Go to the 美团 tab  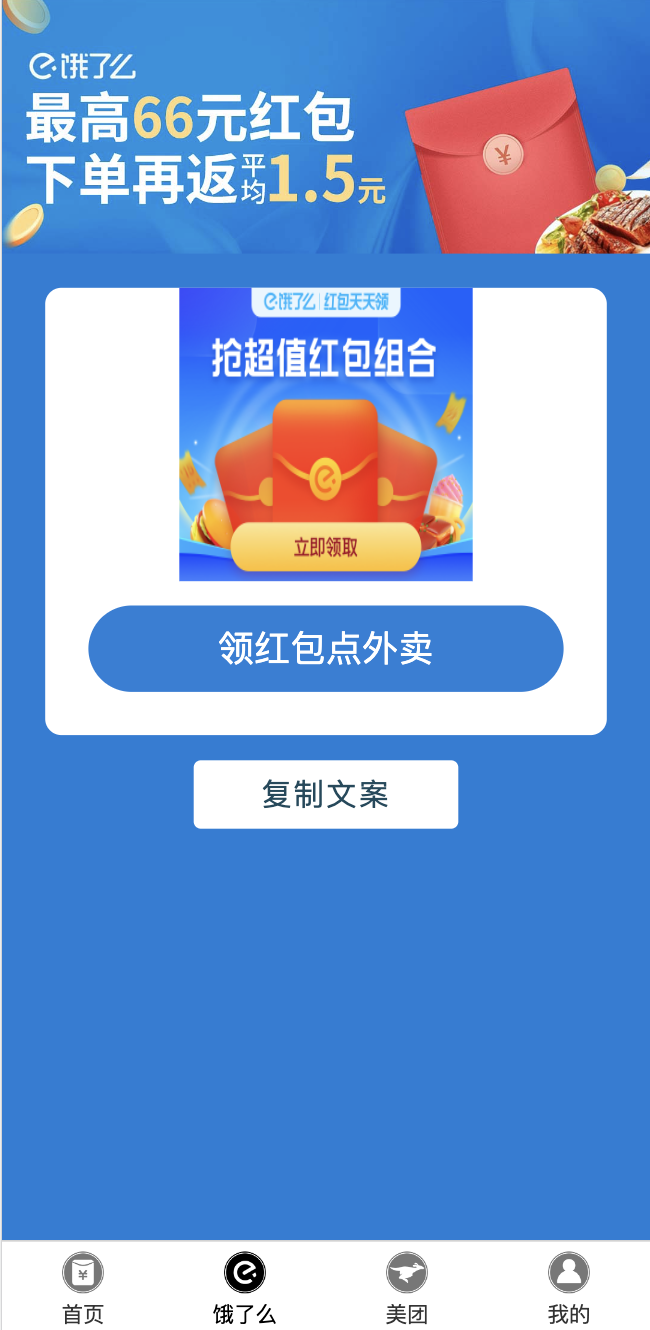(x=407, y=1286)
